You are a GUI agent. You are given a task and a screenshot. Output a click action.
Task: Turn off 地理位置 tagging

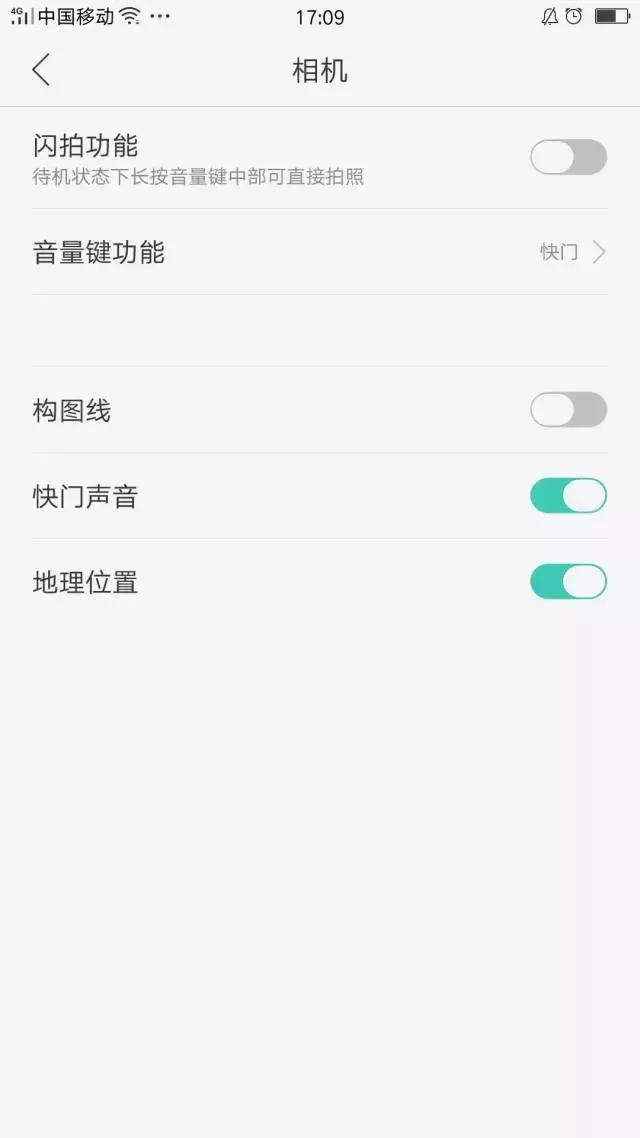568,581
